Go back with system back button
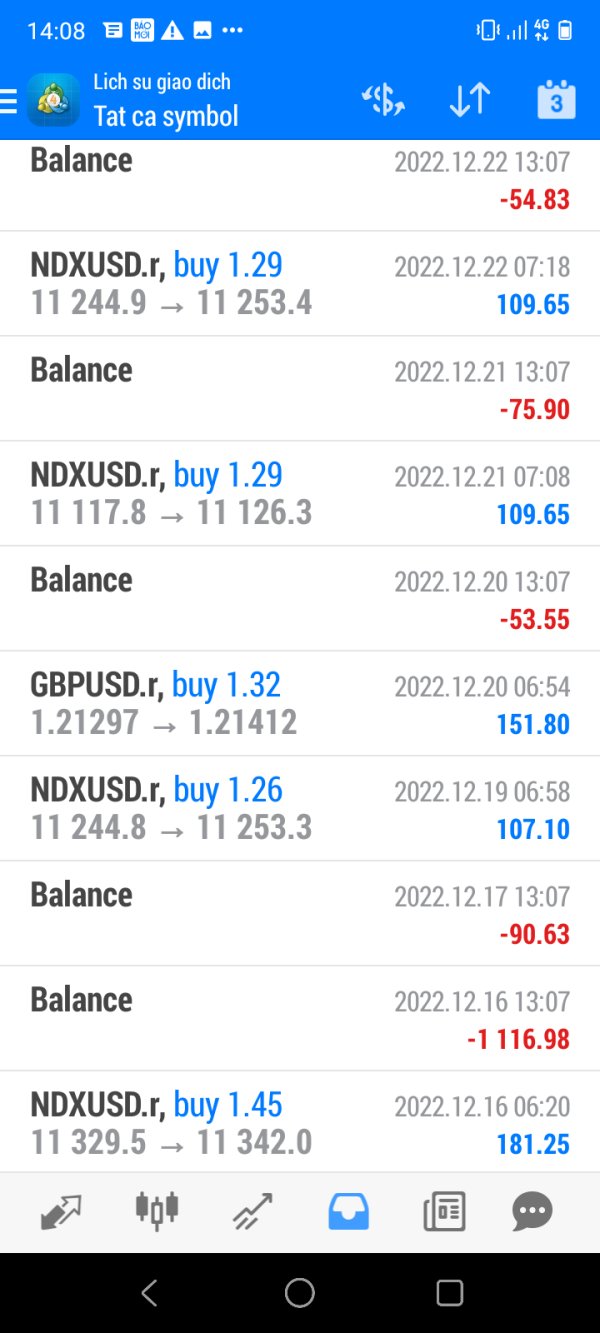The height and width of the screenshot is (1333, 600). click(x=149, y=1293)
